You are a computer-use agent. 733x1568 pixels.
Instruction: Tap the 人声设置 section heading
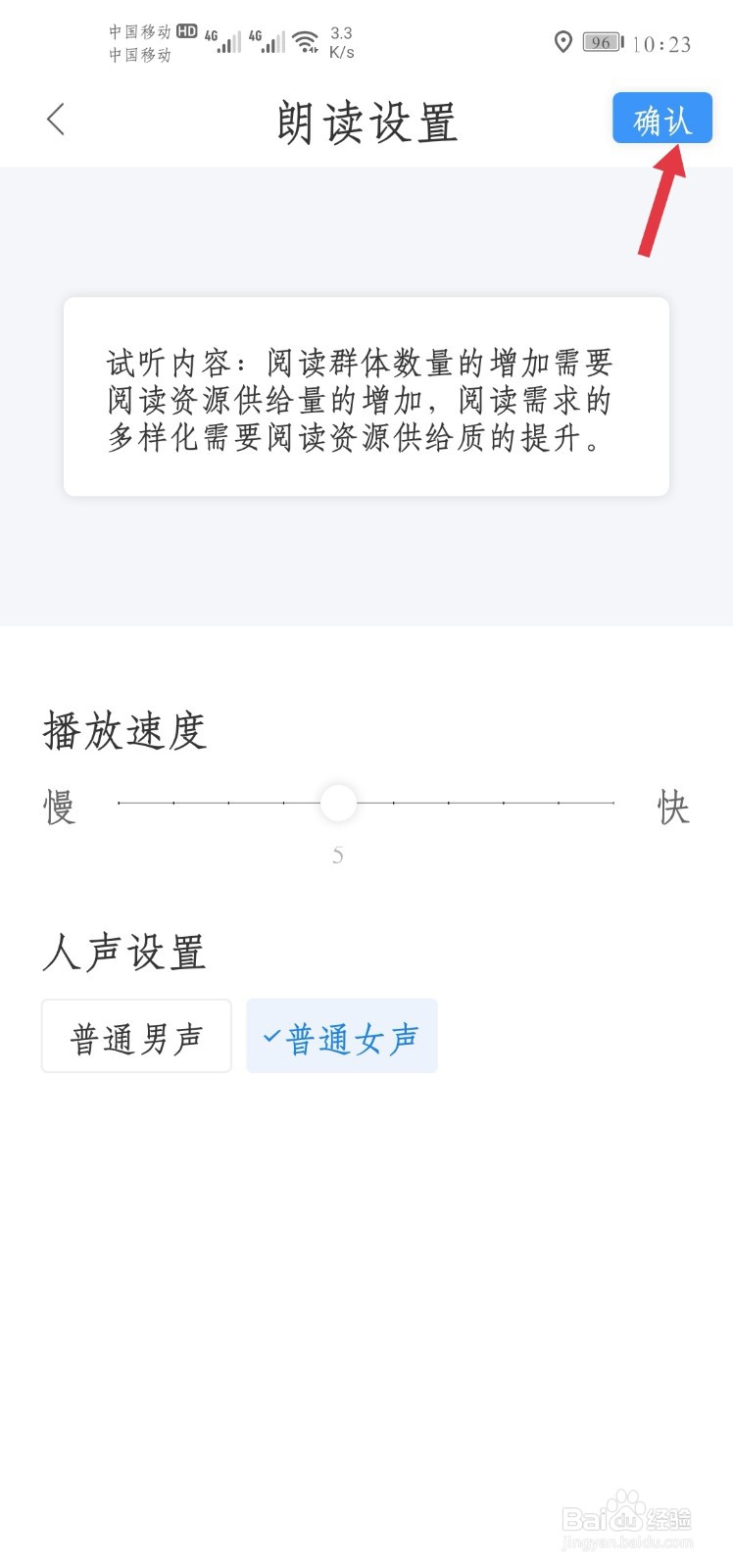tap(123, 952)
